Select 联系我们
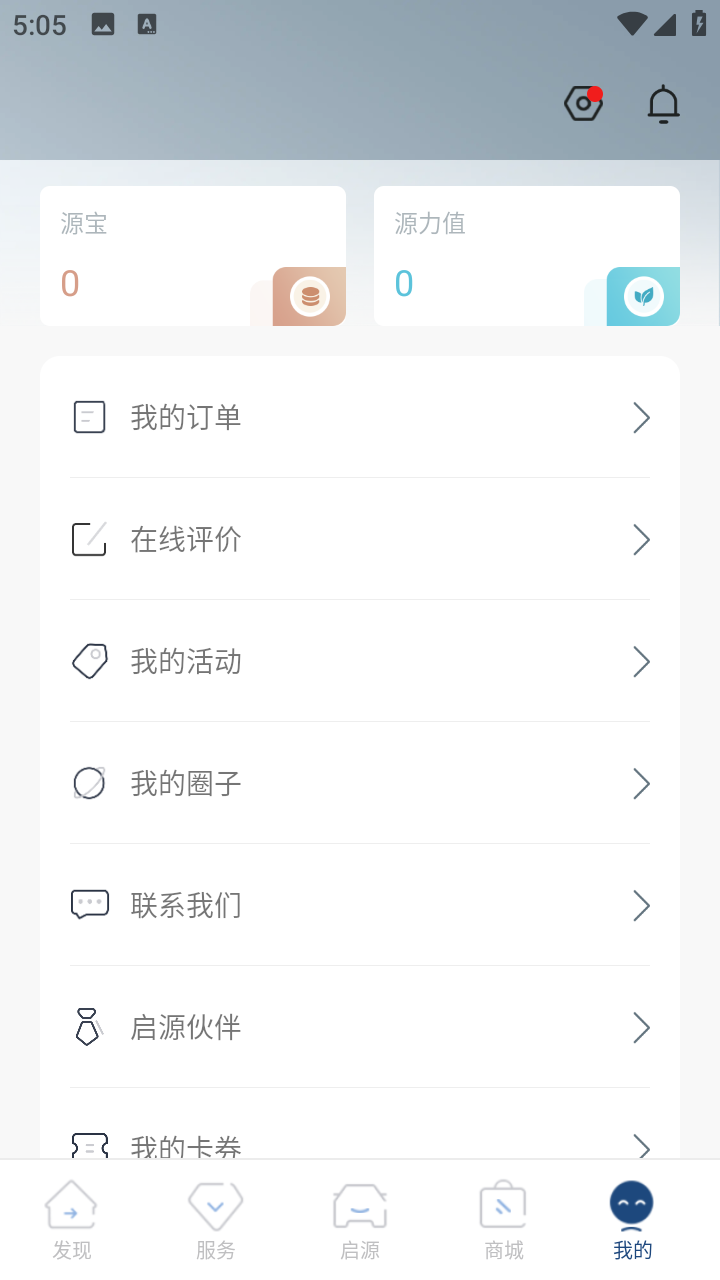This screenshot has height=1280, width=720. pos(360,905)
